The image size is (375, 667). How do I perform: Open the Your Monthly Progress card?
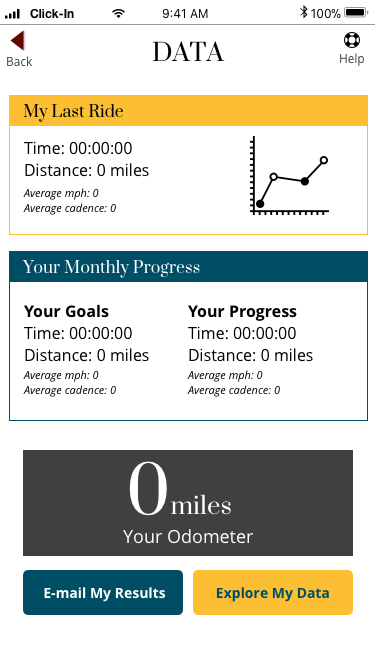pos(188,336)
